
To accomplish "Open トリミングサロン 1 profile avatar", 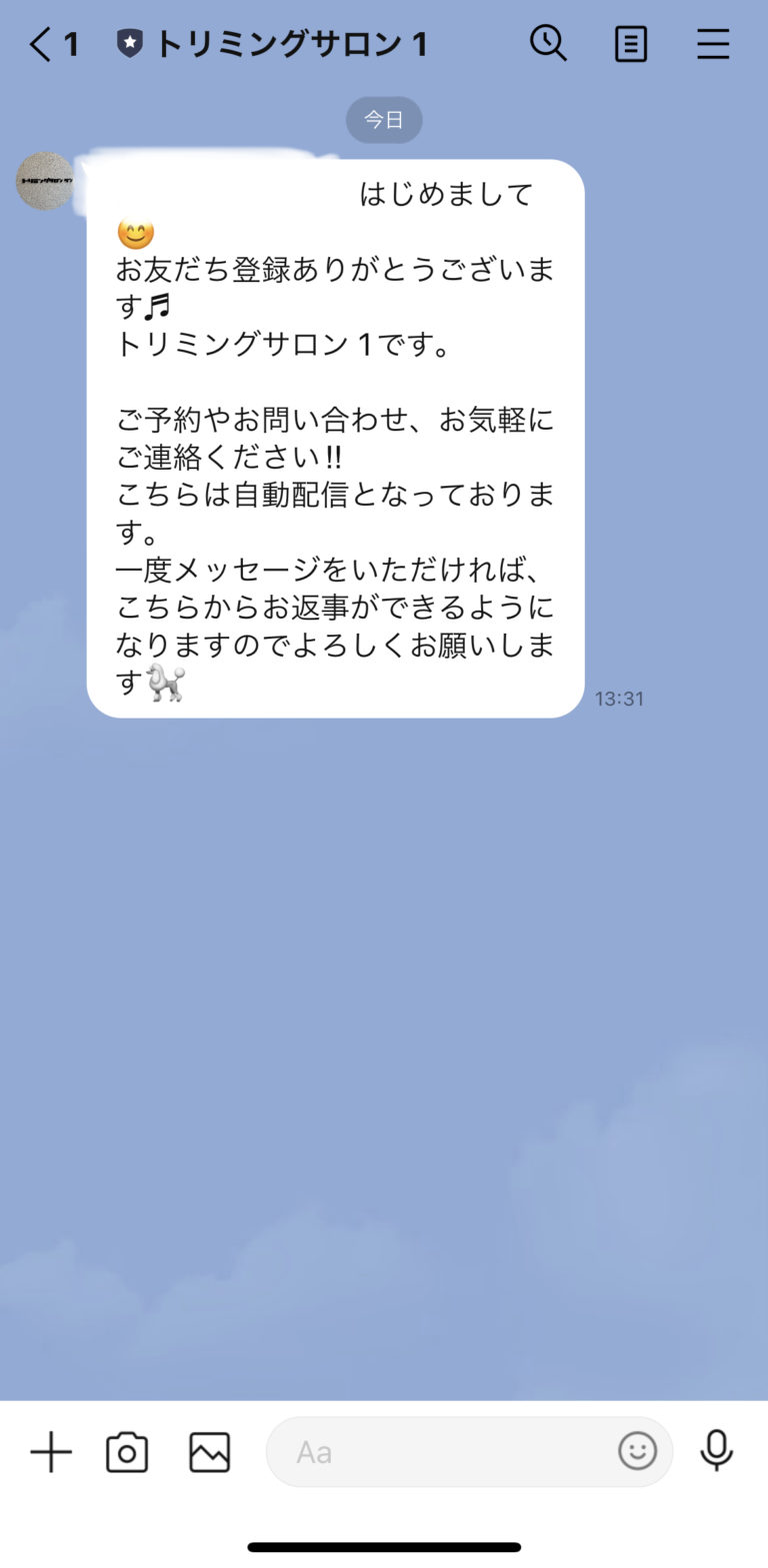I will pyautogui.click(x=44, y=182).
